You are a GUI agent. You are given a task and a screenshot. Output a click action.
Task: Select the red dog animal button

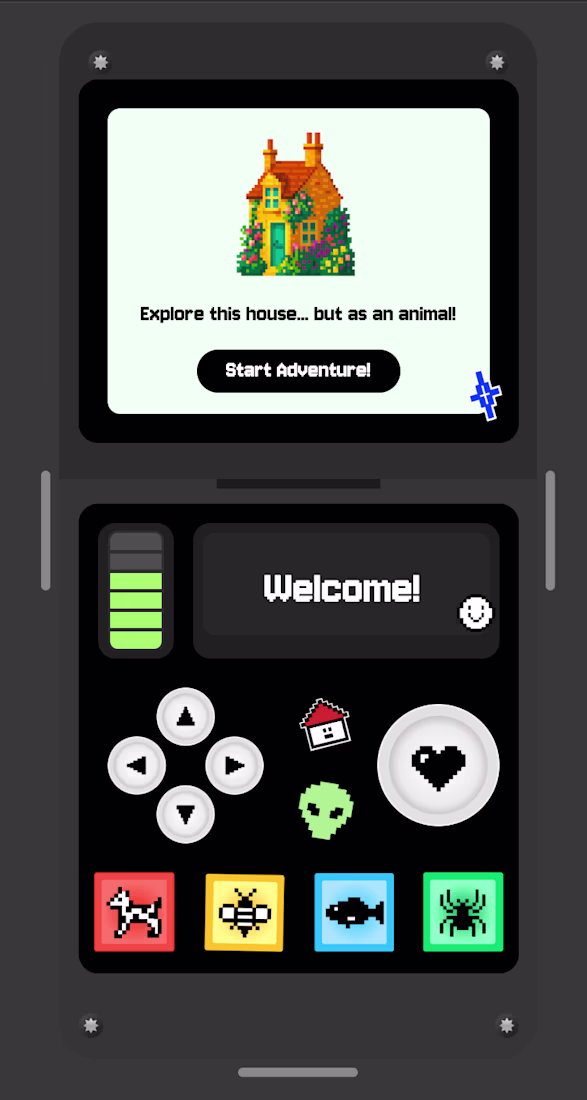[x=134, y=912]
